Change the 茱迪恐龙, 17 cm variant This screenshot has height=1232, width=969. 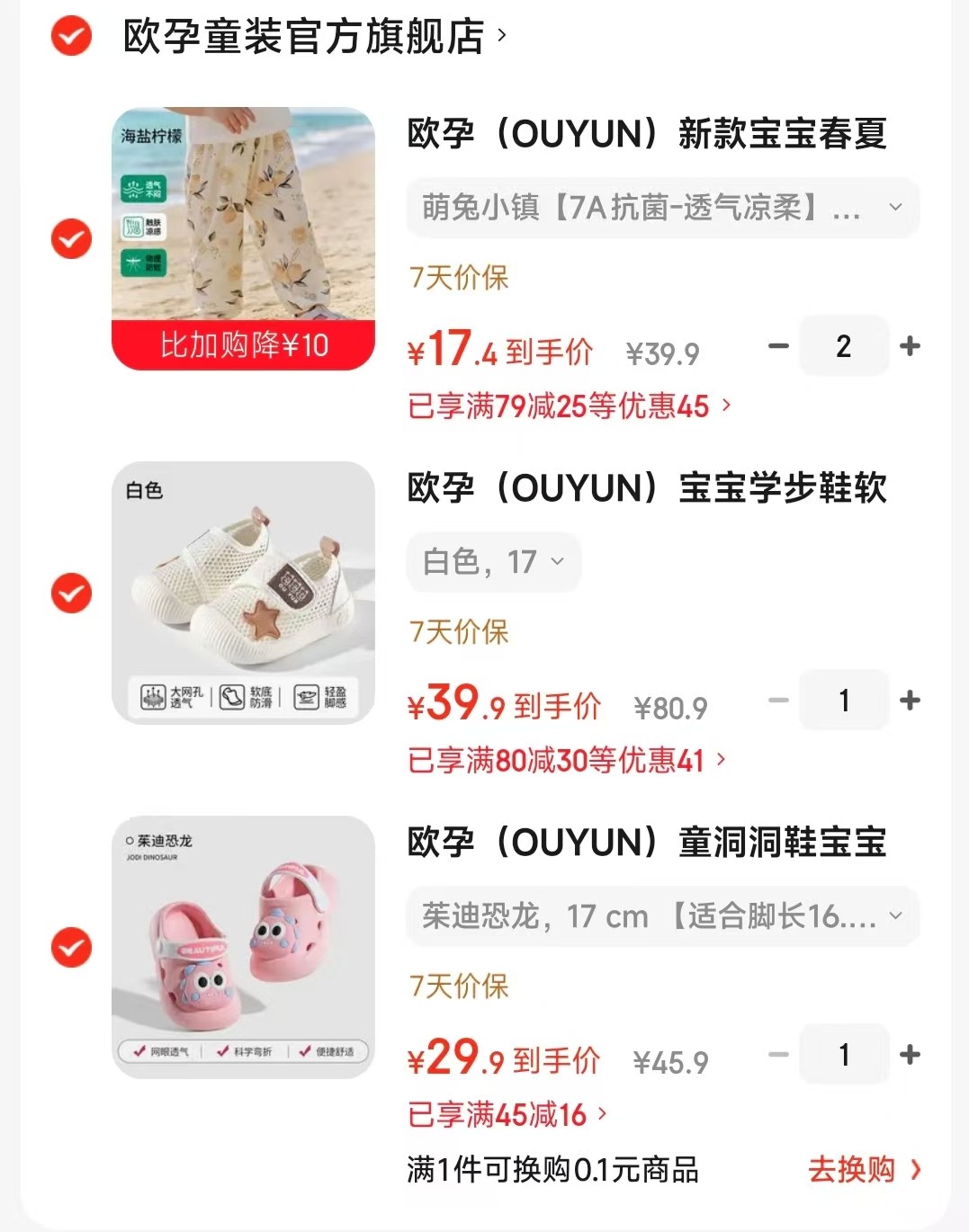pyautogui.click(x=662, y=916)
